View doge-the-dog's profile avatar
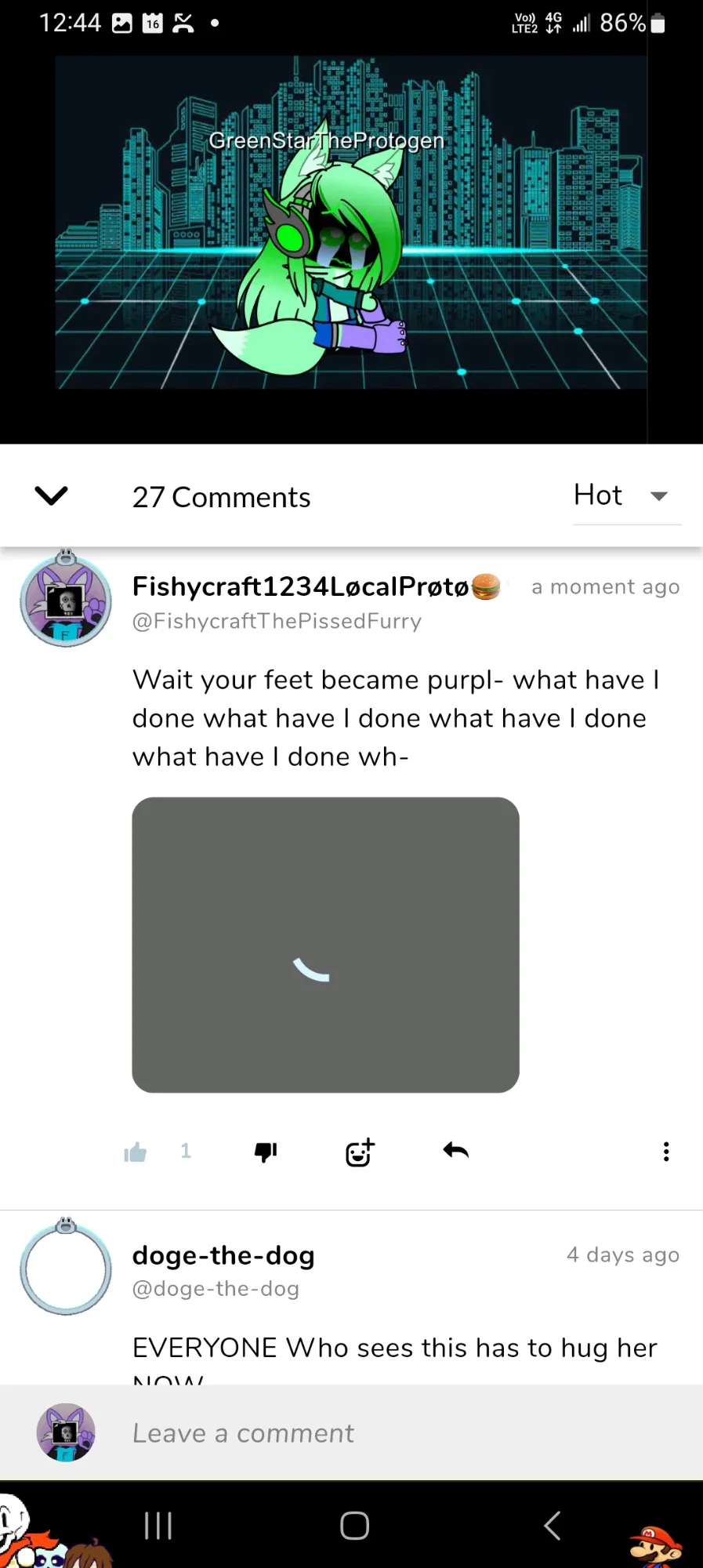 pyautogui.click(x=66, y=1267)
